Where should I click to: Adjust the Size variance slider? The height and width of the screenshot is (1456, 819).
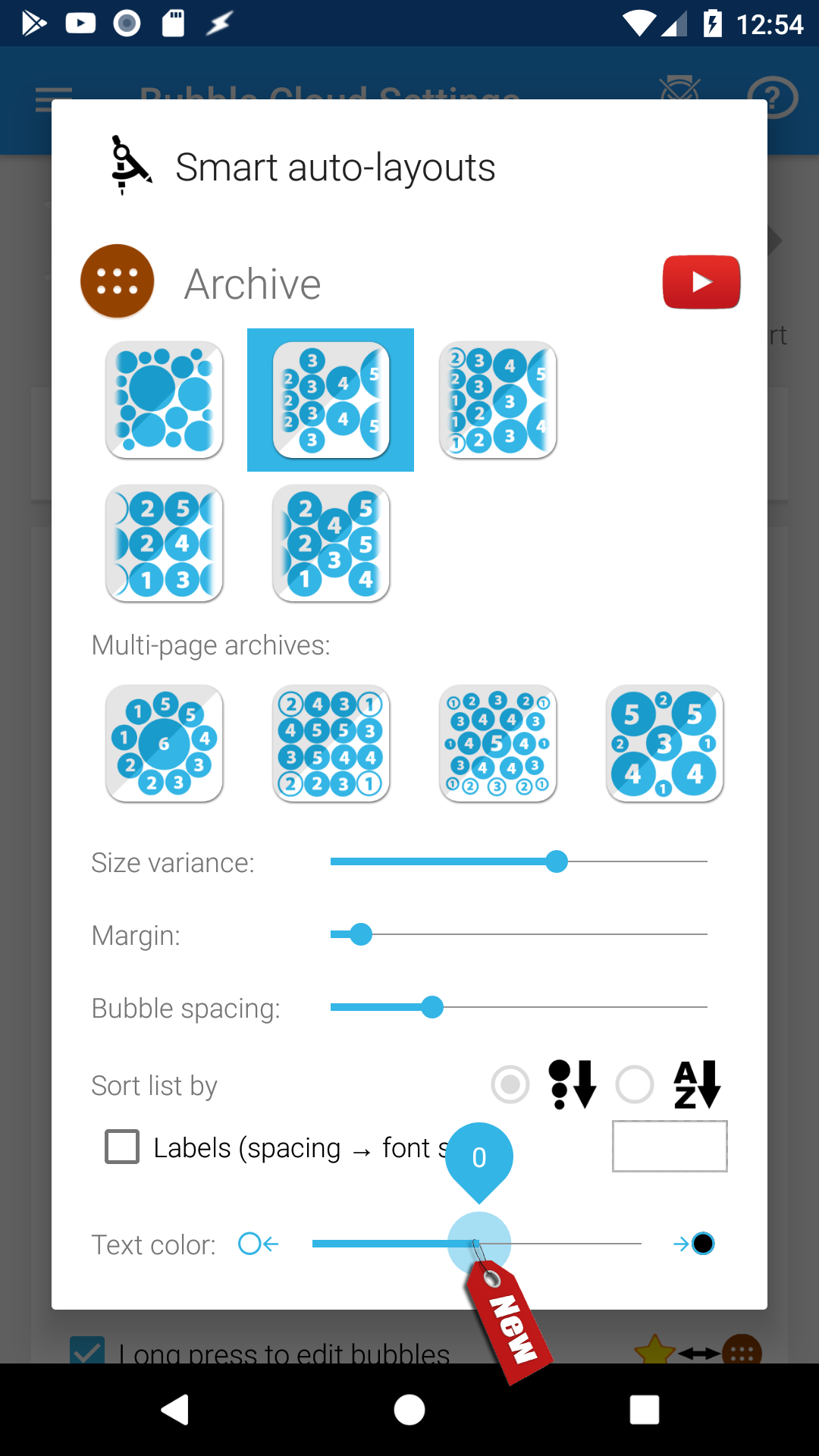pos(557,861)
